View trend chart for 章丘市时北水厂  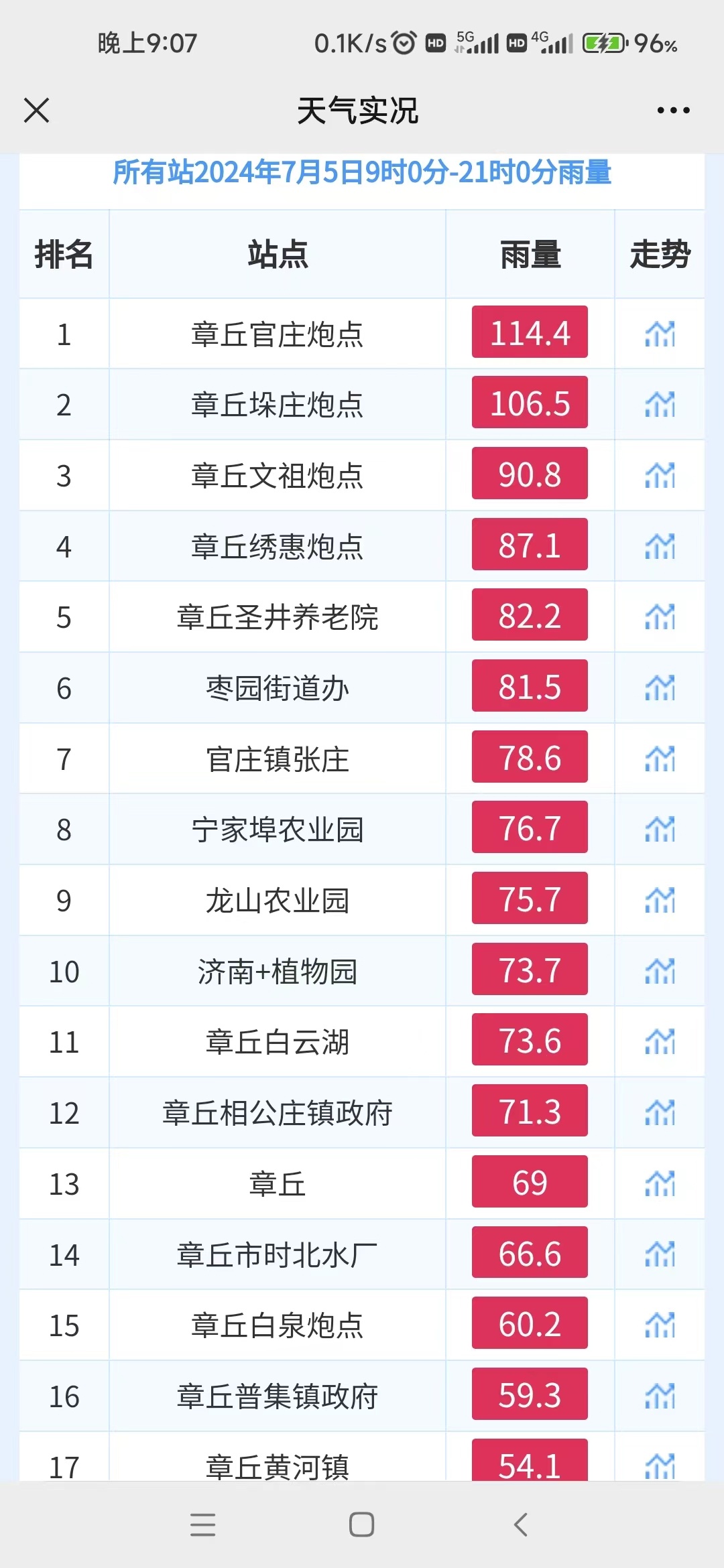660,1254
